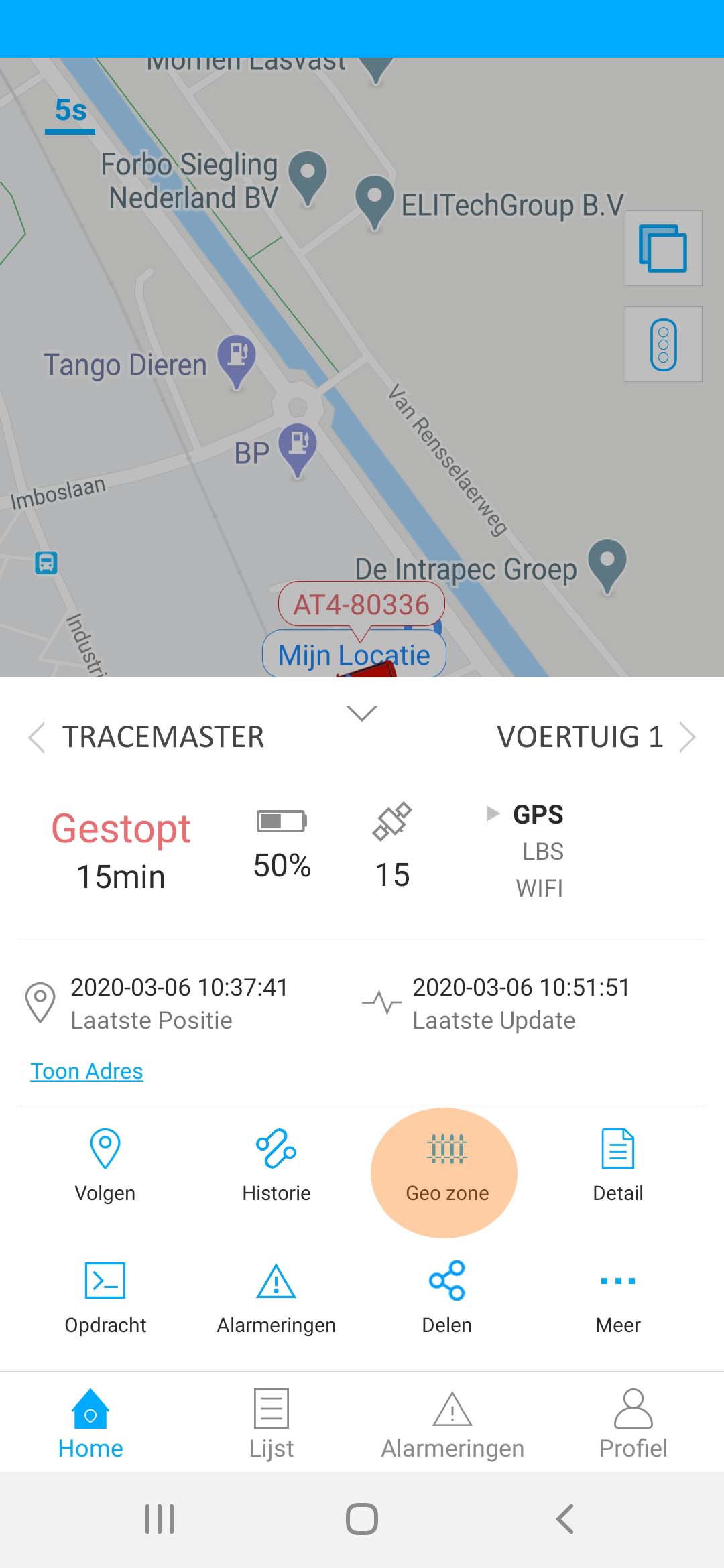This screenshot has height=1568, width=724.
Task: Switch to the Alarmeringen tab in the bottom bar
Action: [x=452, y=1423]
